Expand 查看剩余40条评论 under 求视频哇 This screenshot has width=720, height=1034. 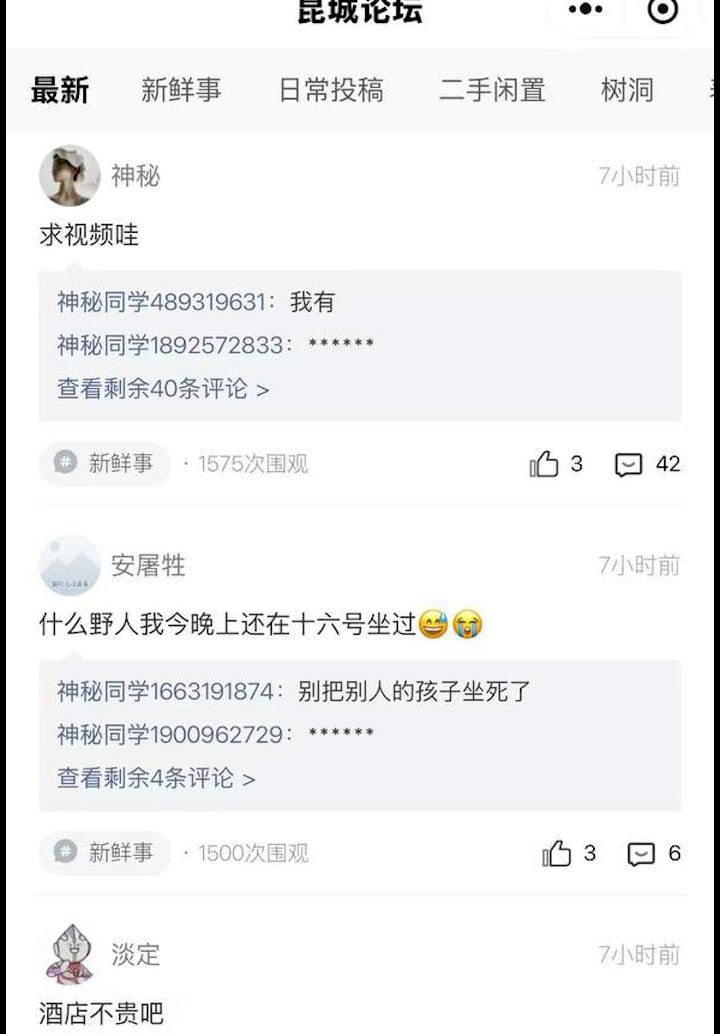pos(163,388)
